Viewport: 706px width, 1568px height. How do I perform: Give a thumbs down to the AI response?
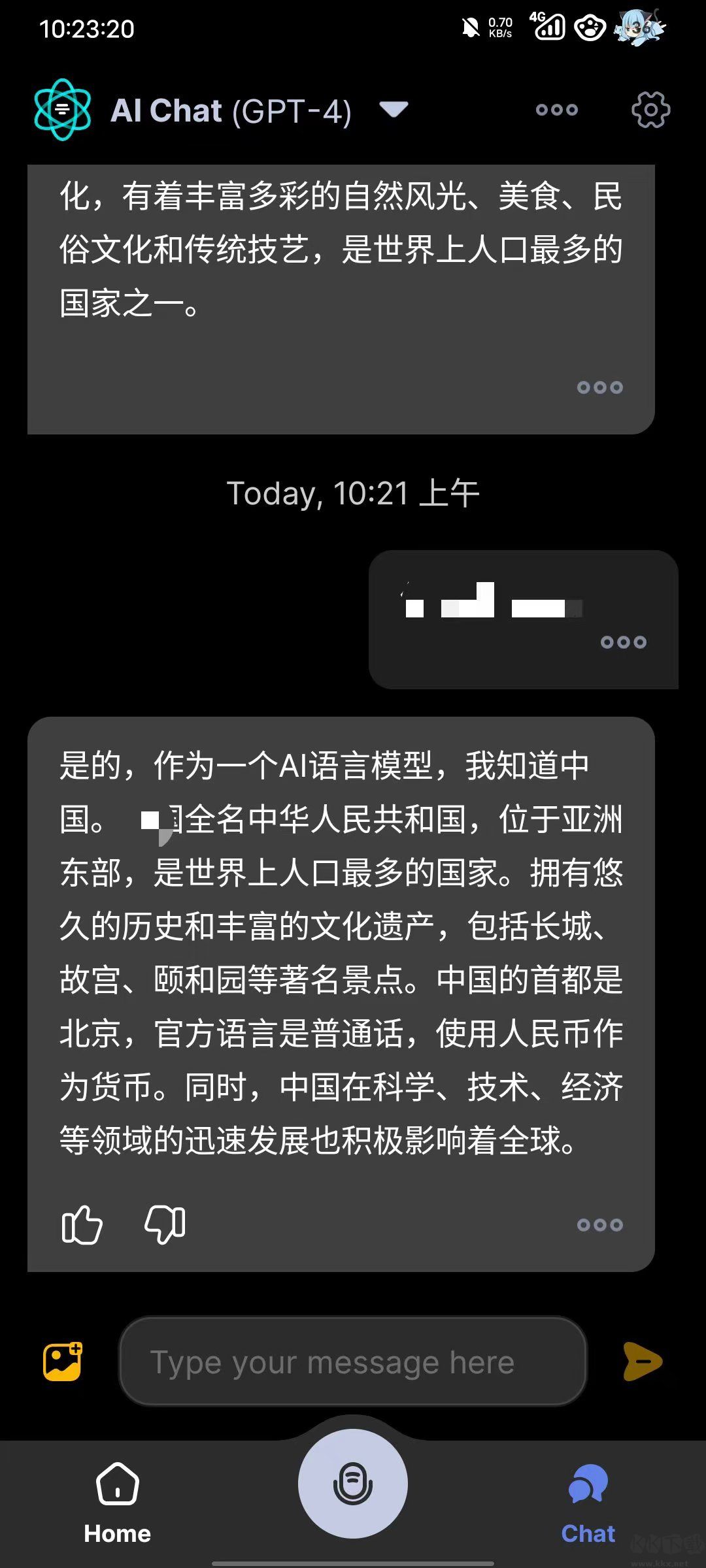pos(165,1226)
